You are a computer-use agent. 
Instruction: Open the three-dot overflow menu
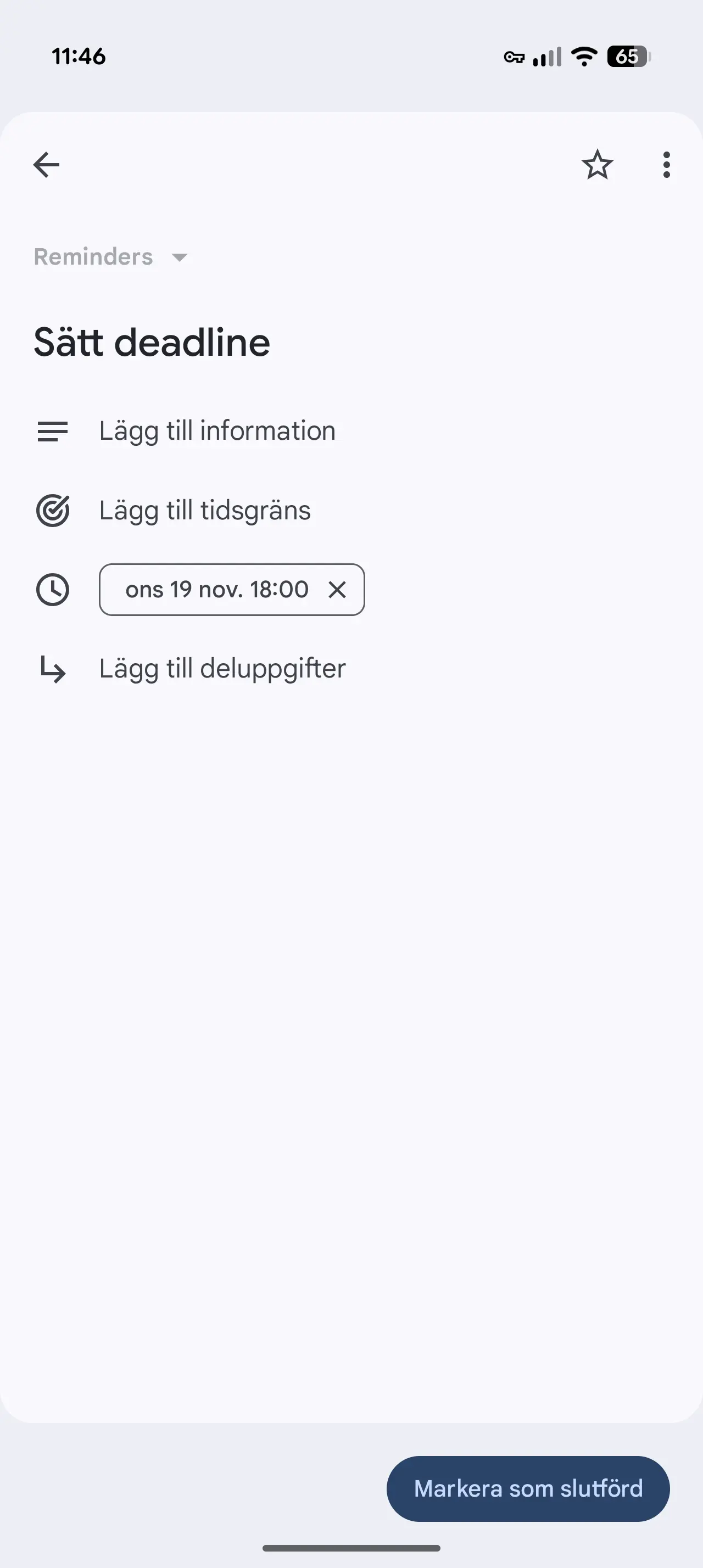pyautogui.click(x=667, y=164)
